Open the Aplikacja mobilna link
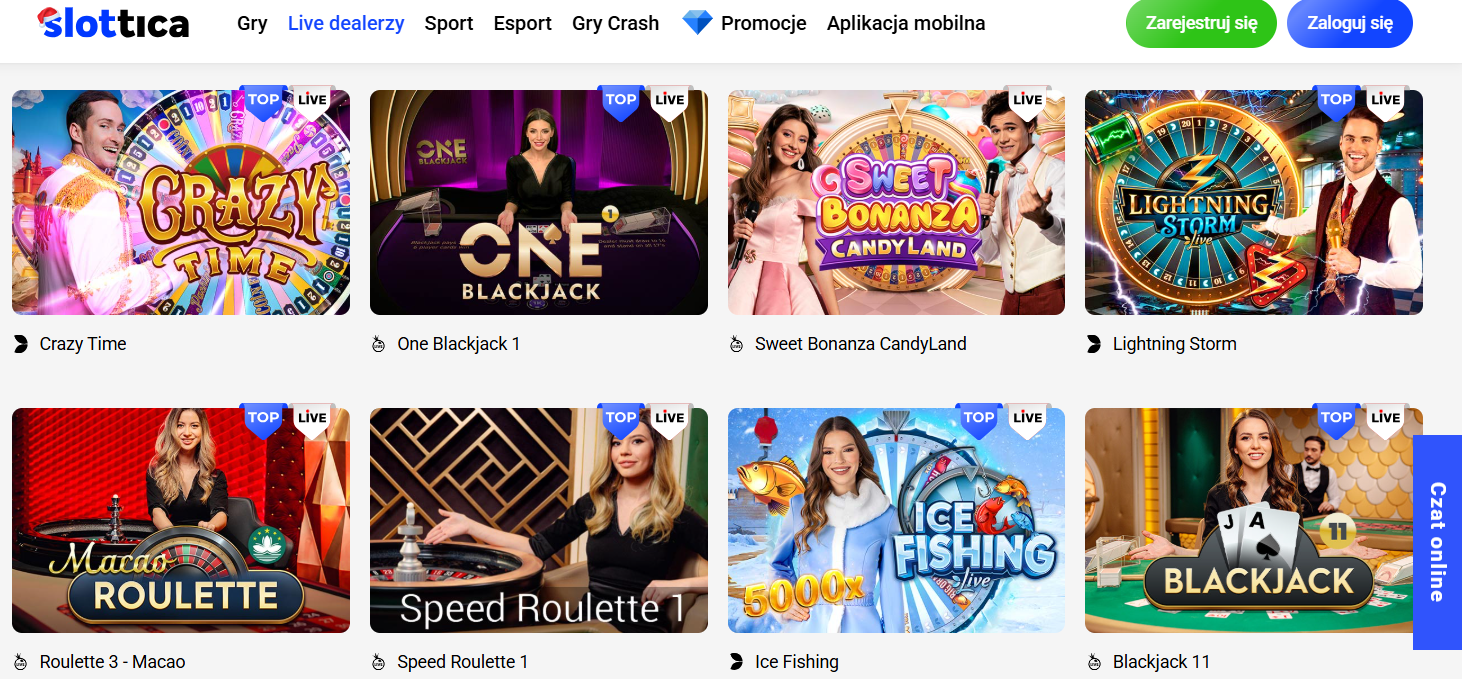 pyautogui.click(x=905, y=23)
